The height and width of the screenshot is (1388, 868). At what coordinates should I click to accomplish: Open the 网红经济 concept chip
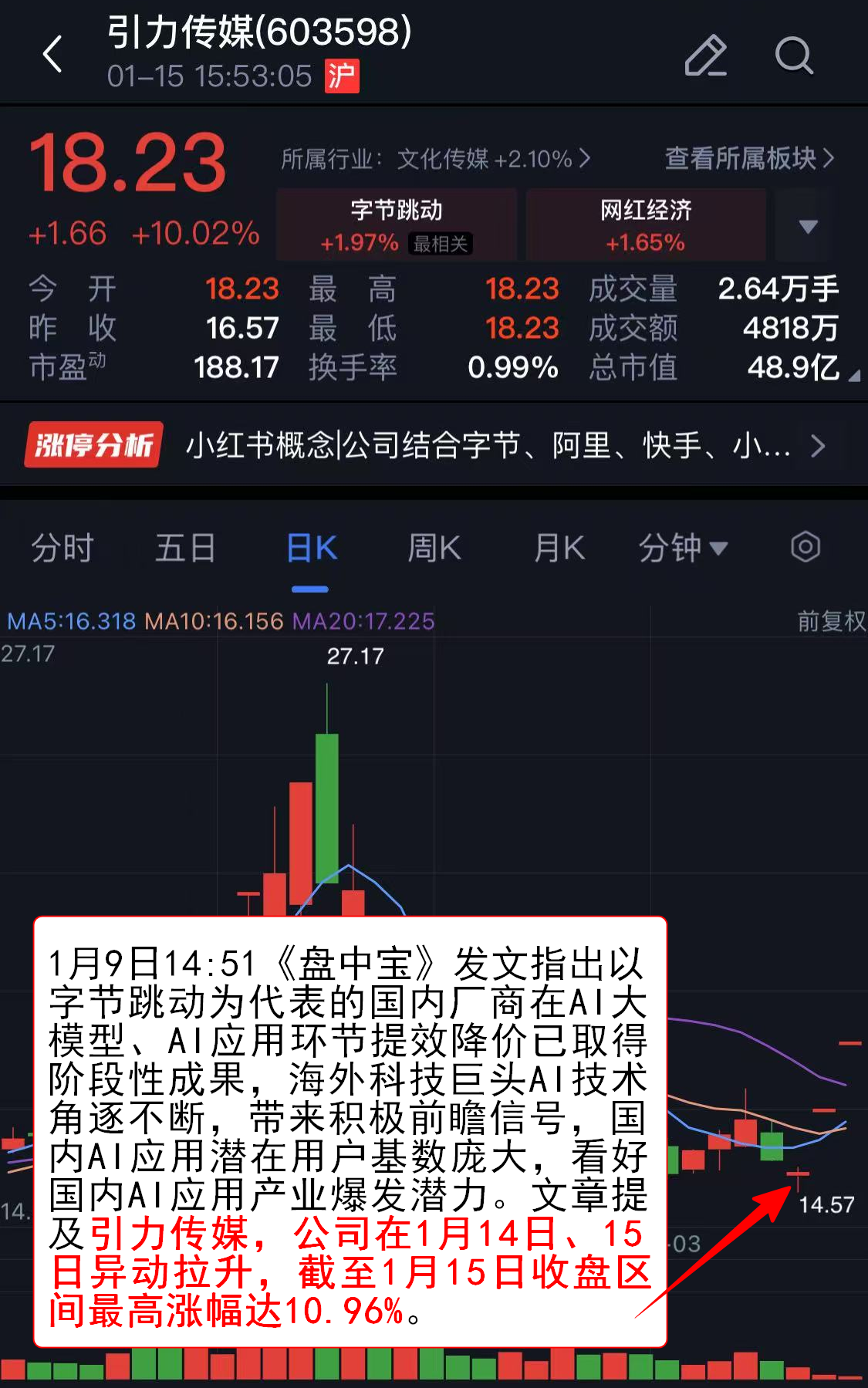click(x=646, y=225)
